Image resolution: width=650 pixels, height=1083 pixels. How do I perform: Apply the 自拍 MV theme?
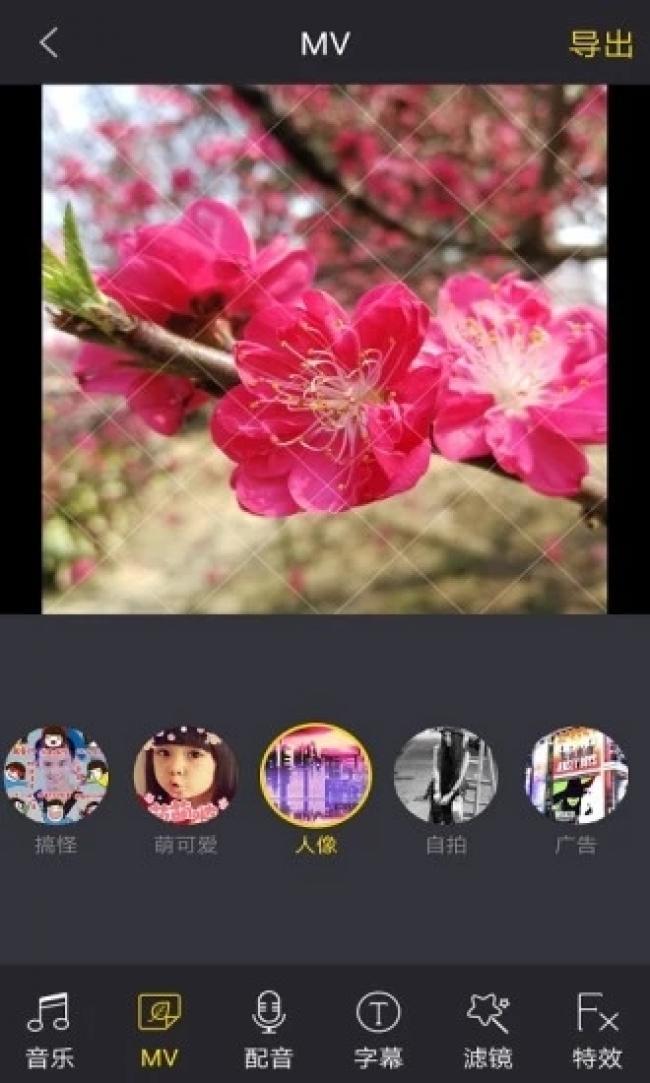(446, 776)
